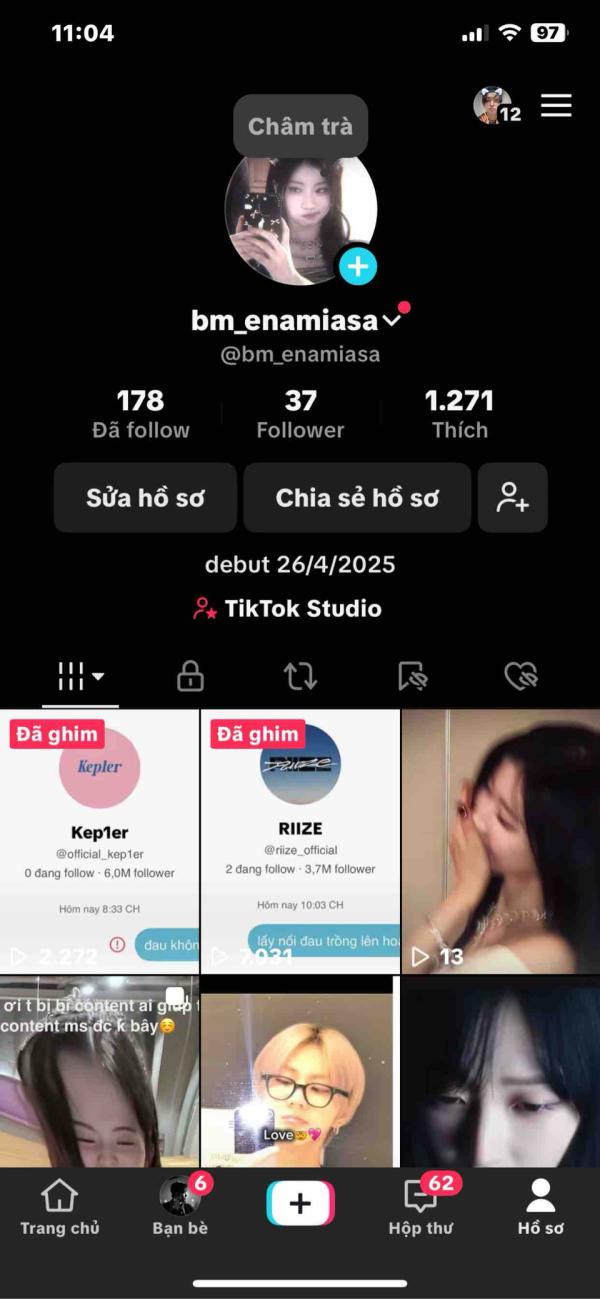Expand the bm_enamiasa account switcher

point(392,321)
